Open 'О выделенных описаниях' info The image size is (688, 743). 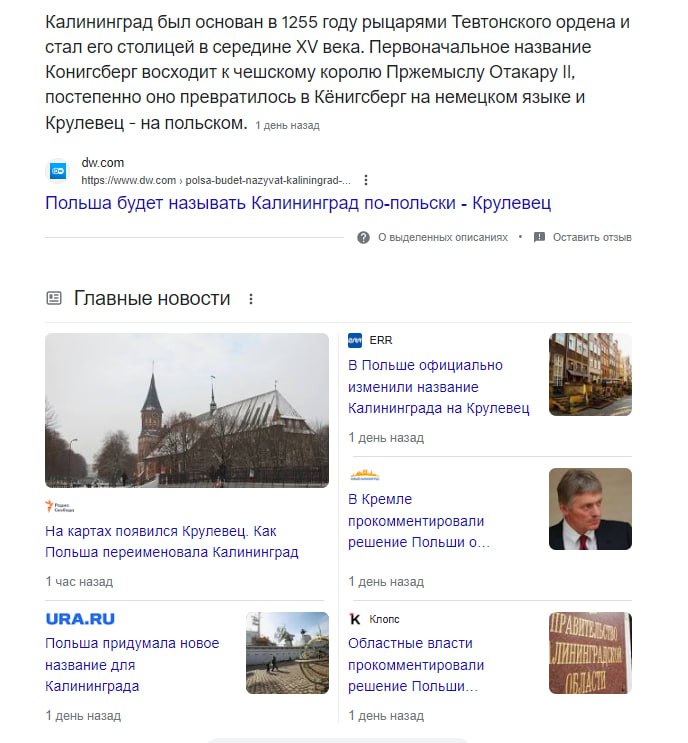(441, 238)
